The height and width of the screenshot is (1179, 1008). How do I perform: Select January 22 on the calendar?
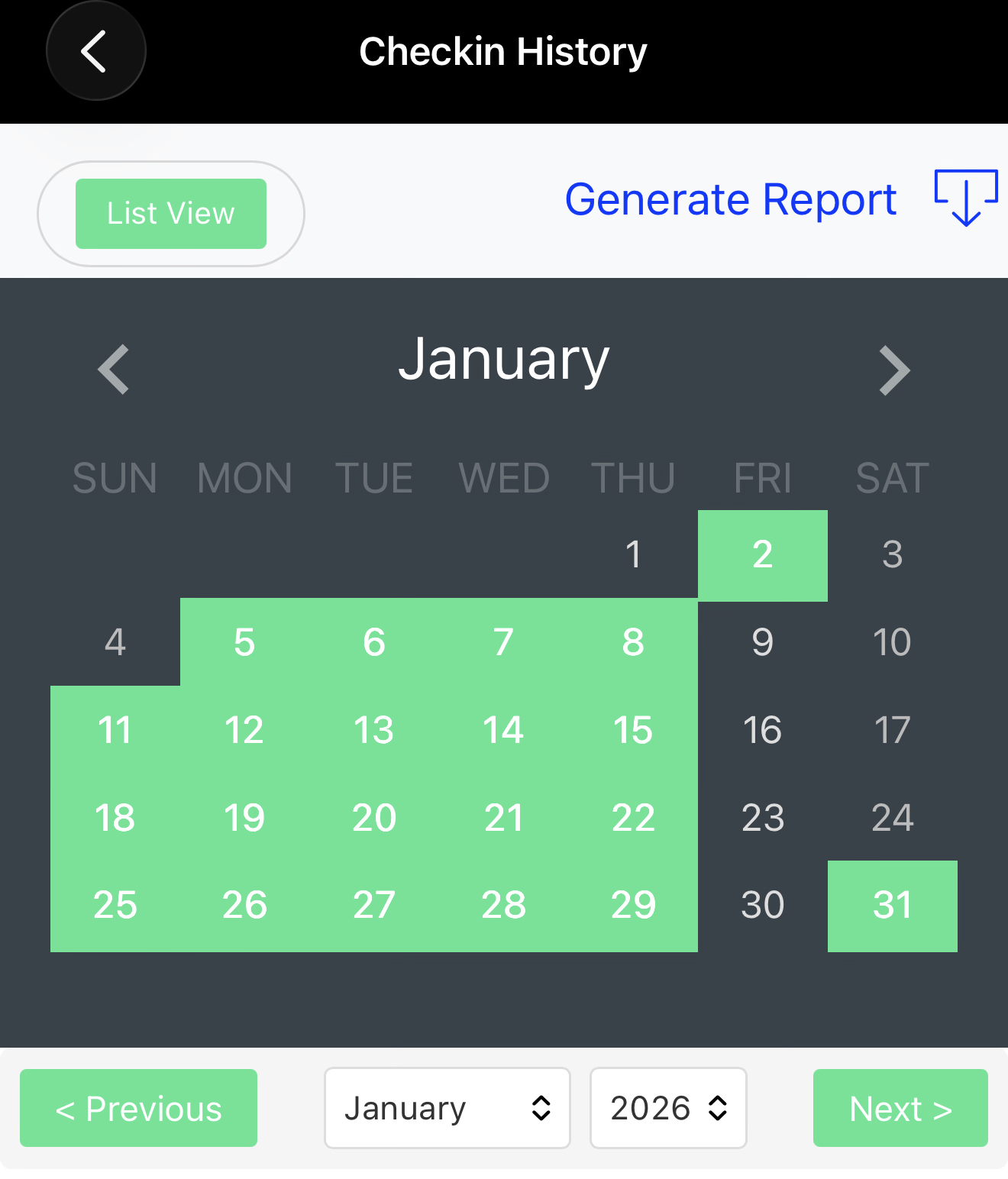633,818
